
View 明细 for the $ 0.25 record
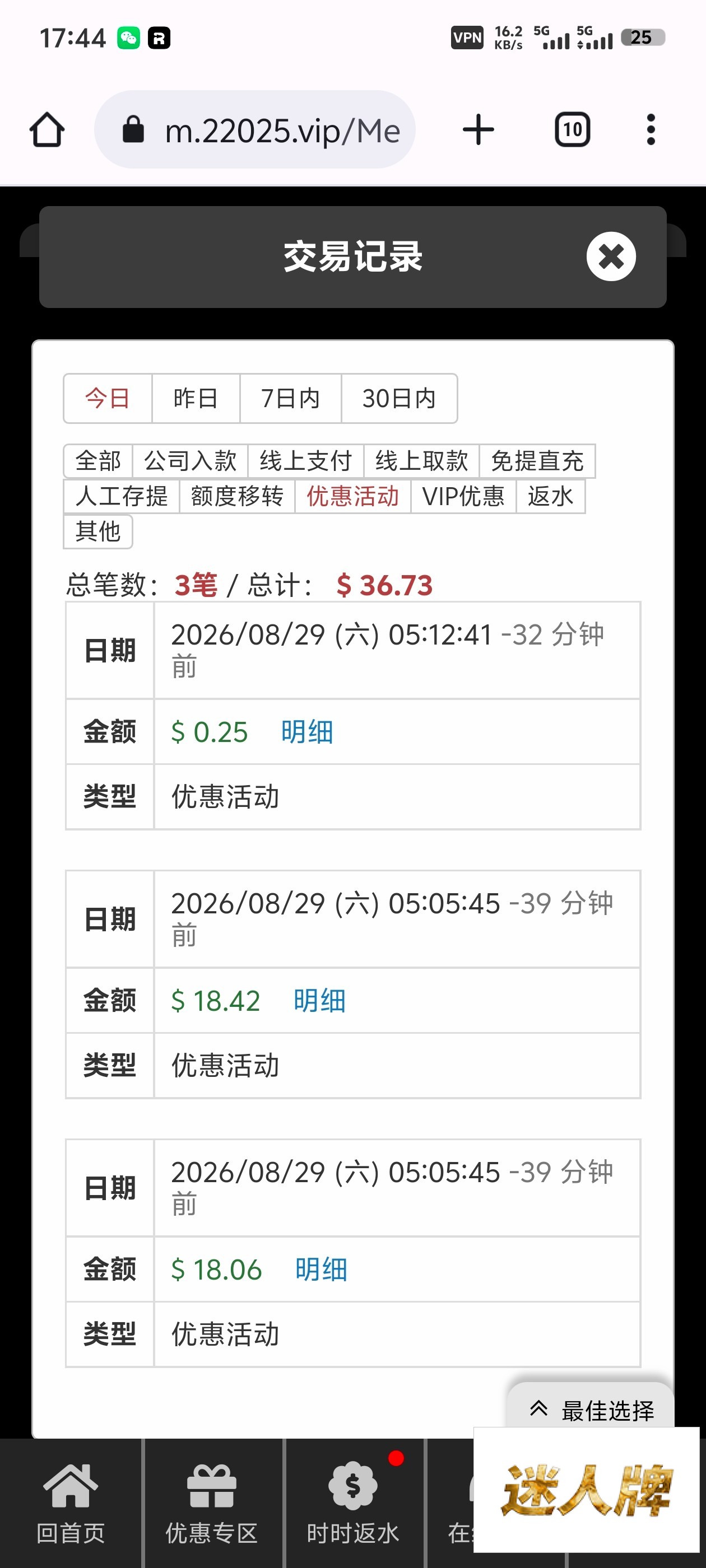click(307, 732)
